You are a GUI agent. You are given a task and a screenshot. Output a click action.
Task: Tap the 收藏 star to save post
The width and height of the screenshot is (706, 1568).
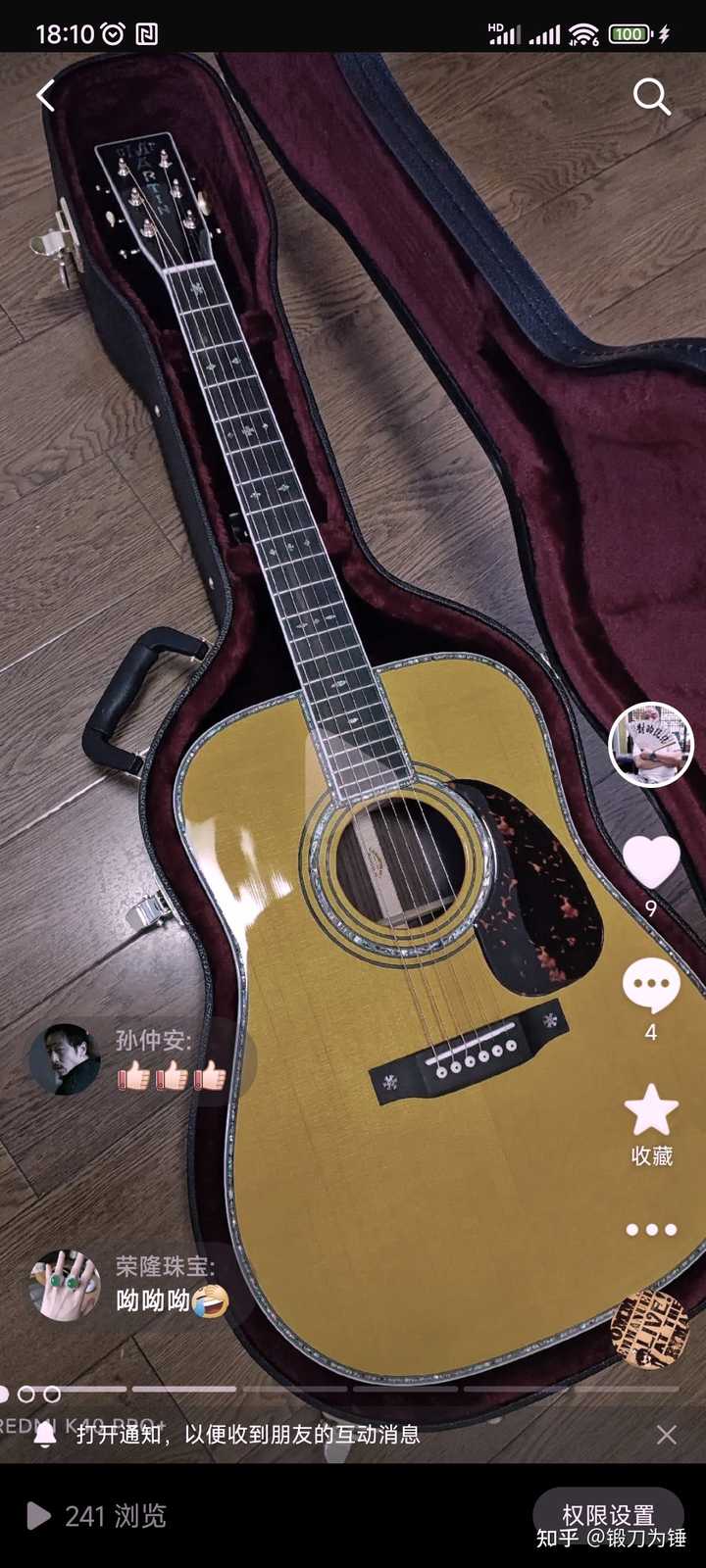651,1112
